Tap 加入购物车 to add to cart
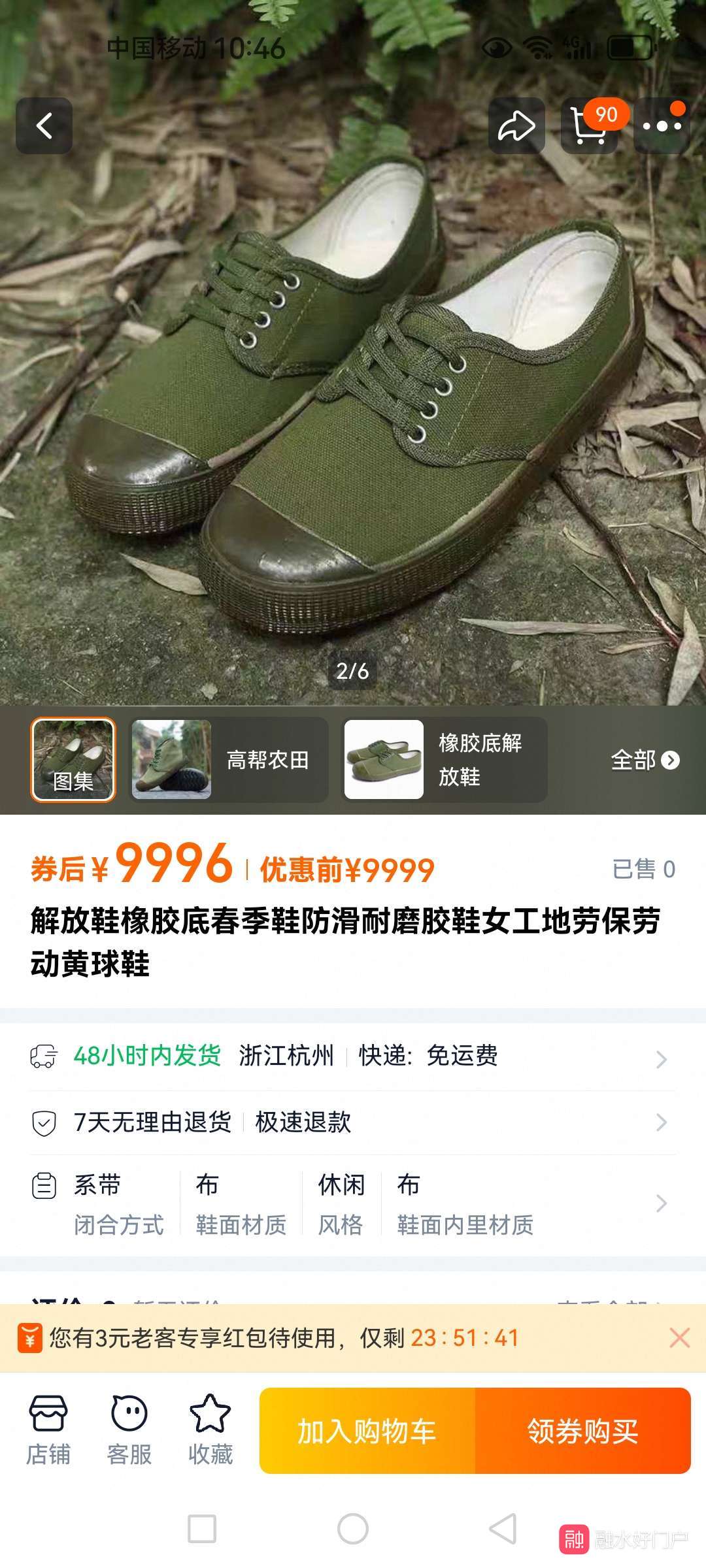This screenshot has height=1568, width=706. pyautogui.click(x=367, y=1431)
